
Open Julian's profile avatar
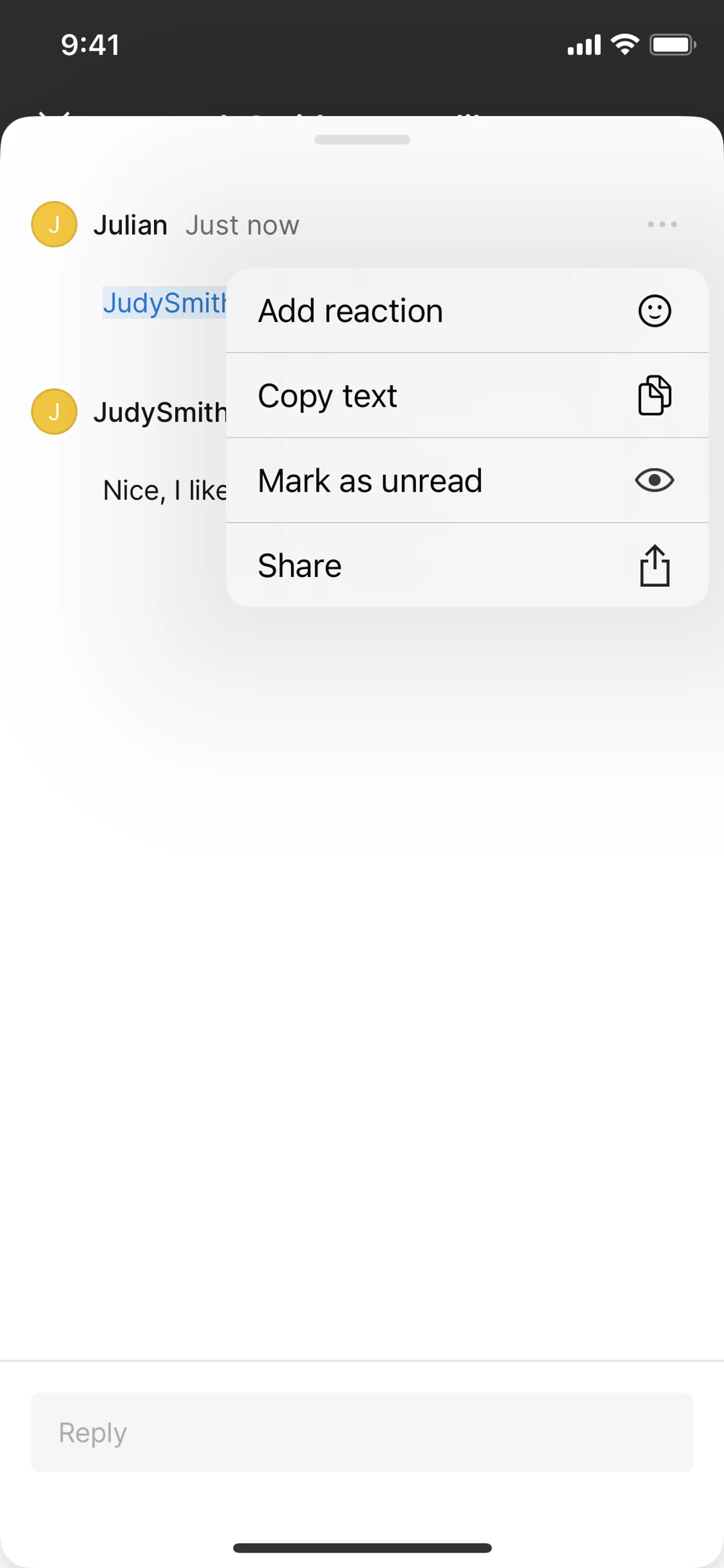54,224
